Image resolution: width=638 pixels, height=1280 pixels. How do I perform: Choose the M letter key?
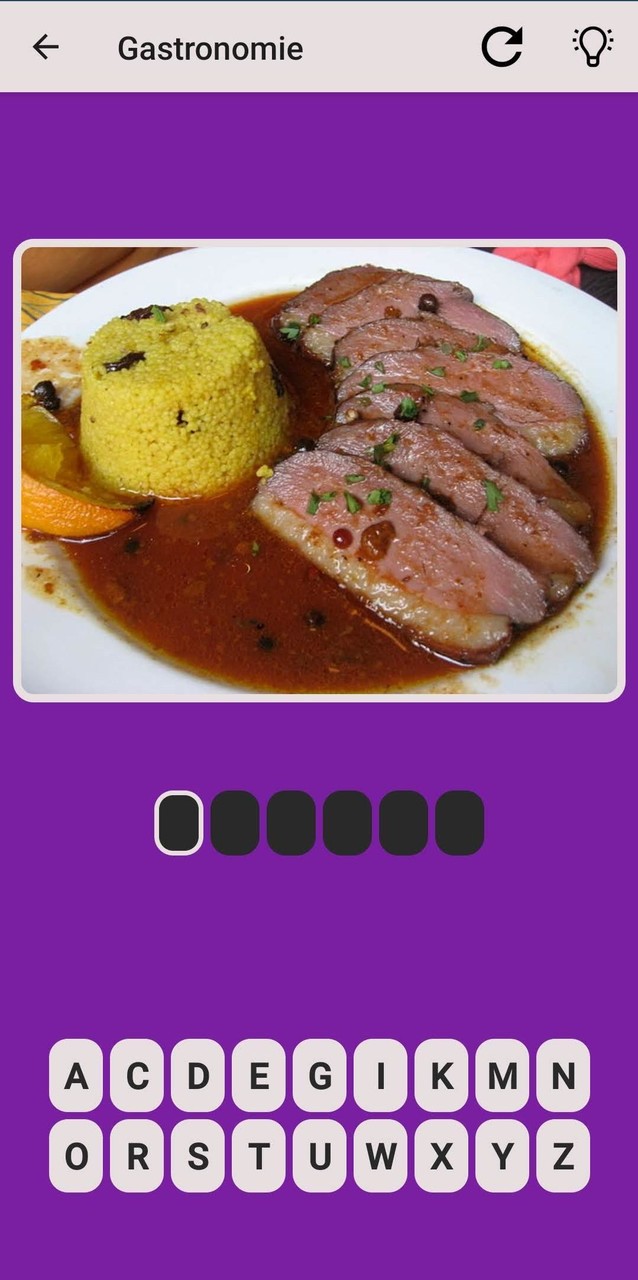pos(502,1076)
